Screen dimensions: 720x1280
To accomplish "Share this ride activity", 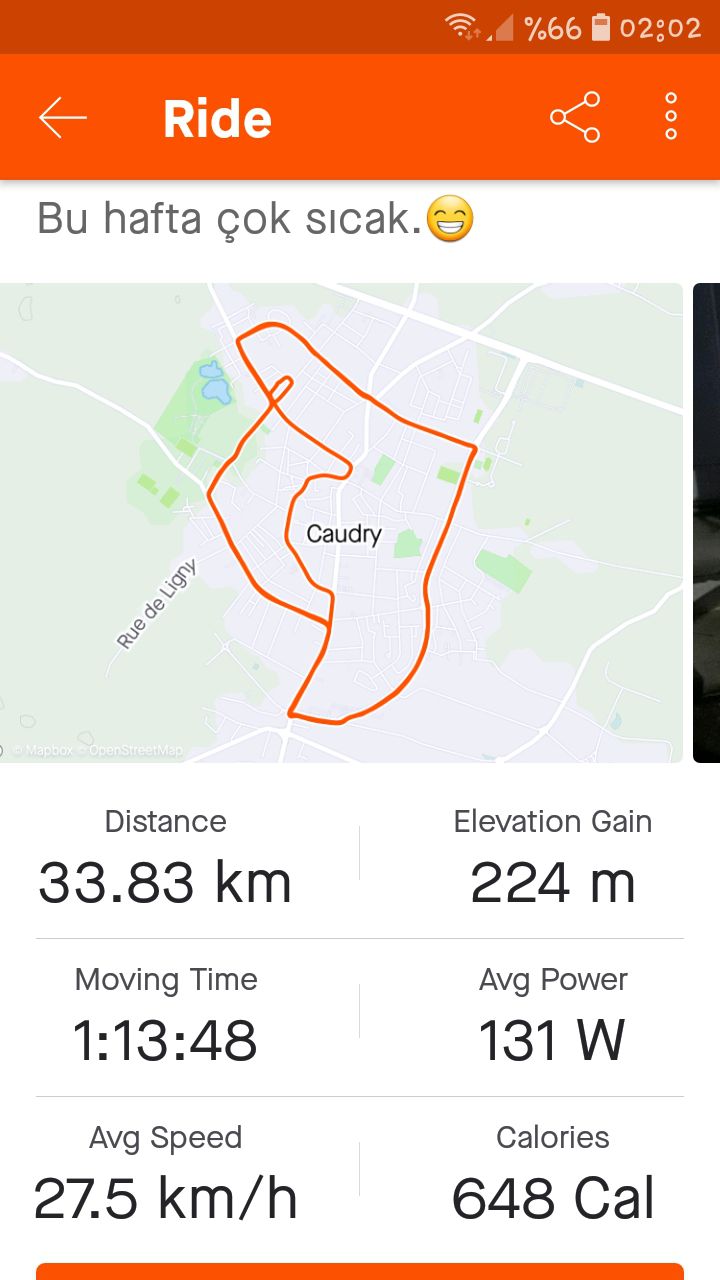I will pyautogui.click(x=575, y=118).
